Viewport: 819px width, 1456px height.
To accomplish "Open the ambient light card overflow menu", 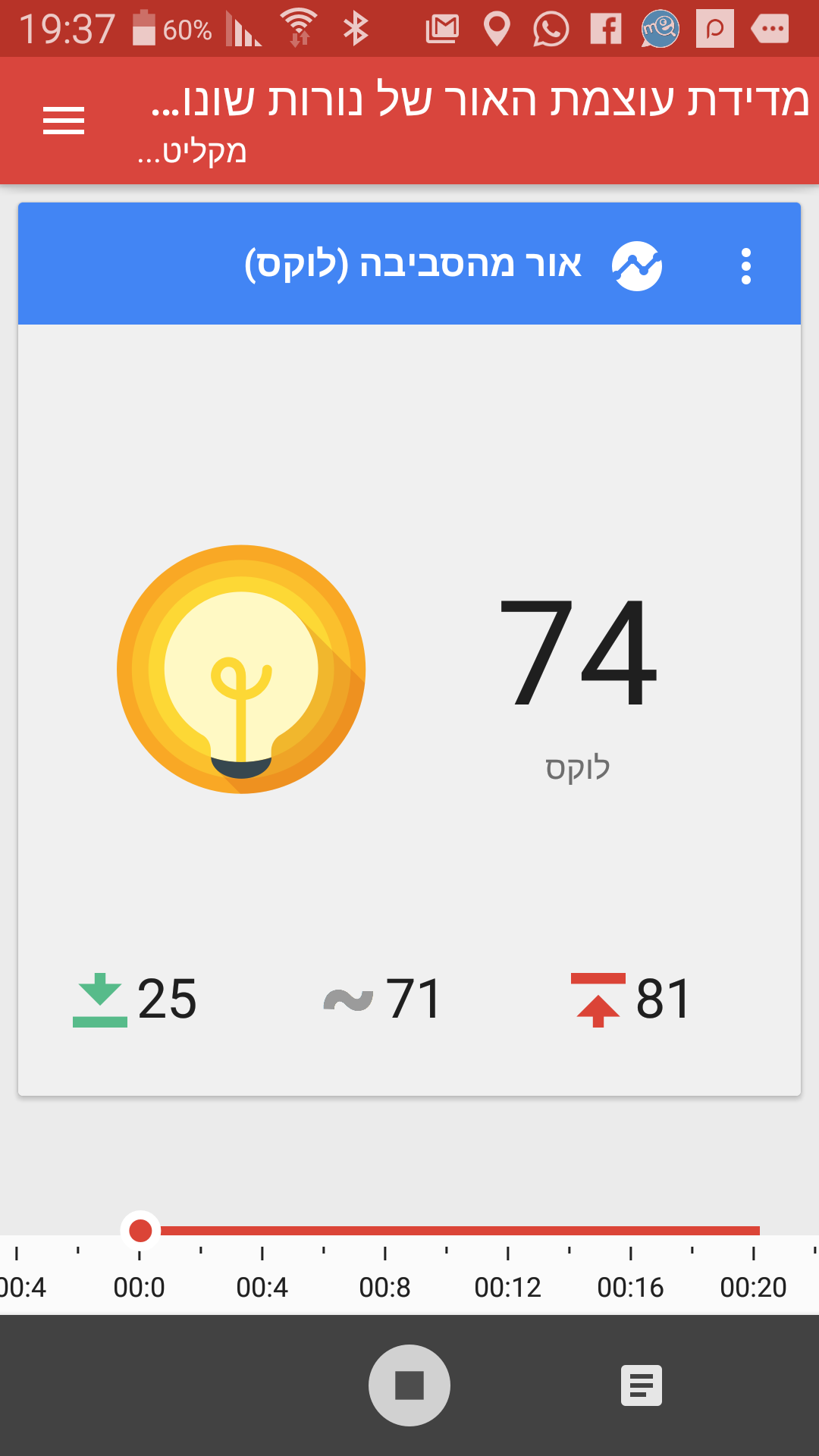I will tap(746, 266).
